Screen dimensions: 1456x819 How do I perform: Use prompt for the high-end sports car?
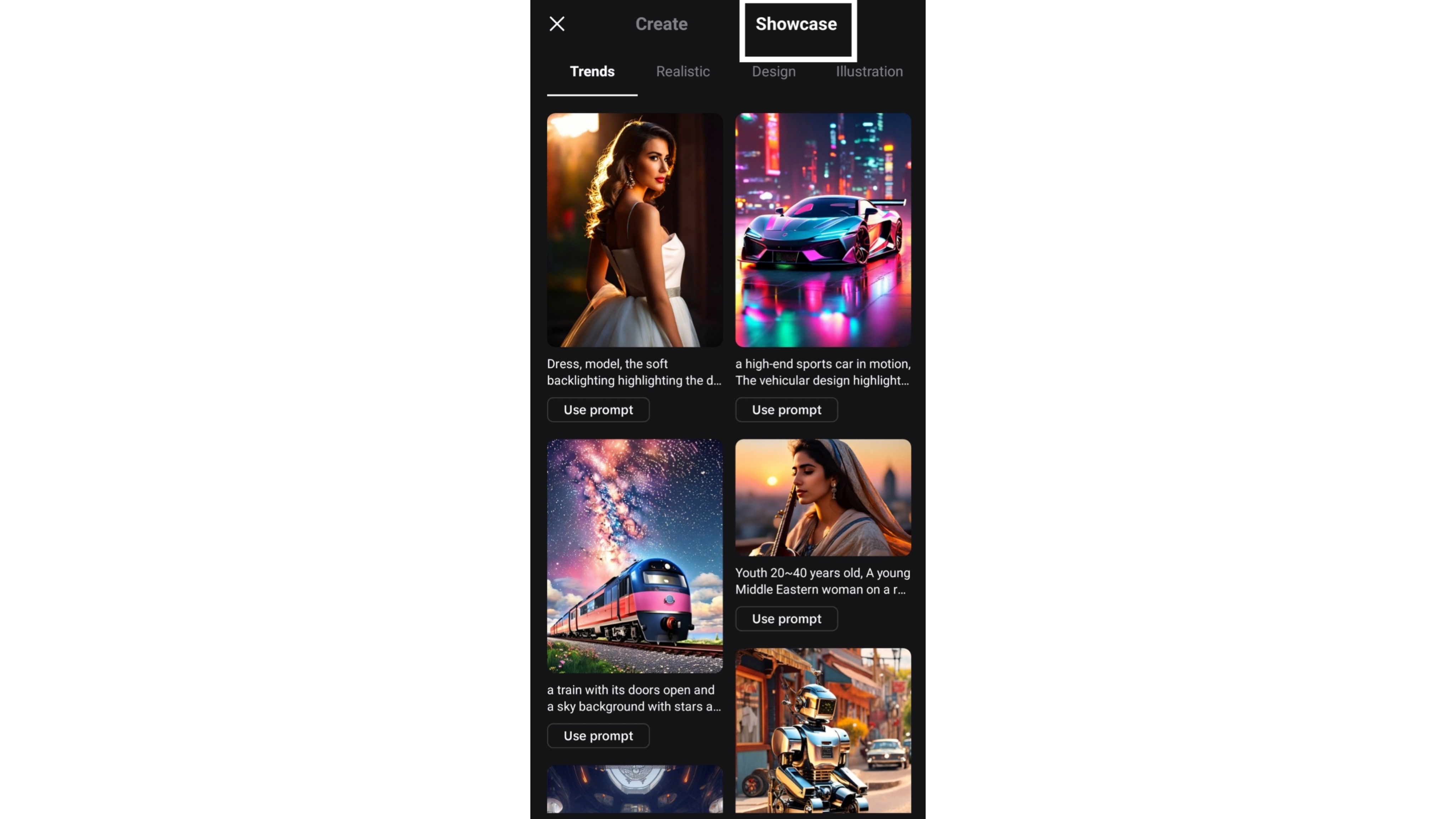tap(786, 410)
